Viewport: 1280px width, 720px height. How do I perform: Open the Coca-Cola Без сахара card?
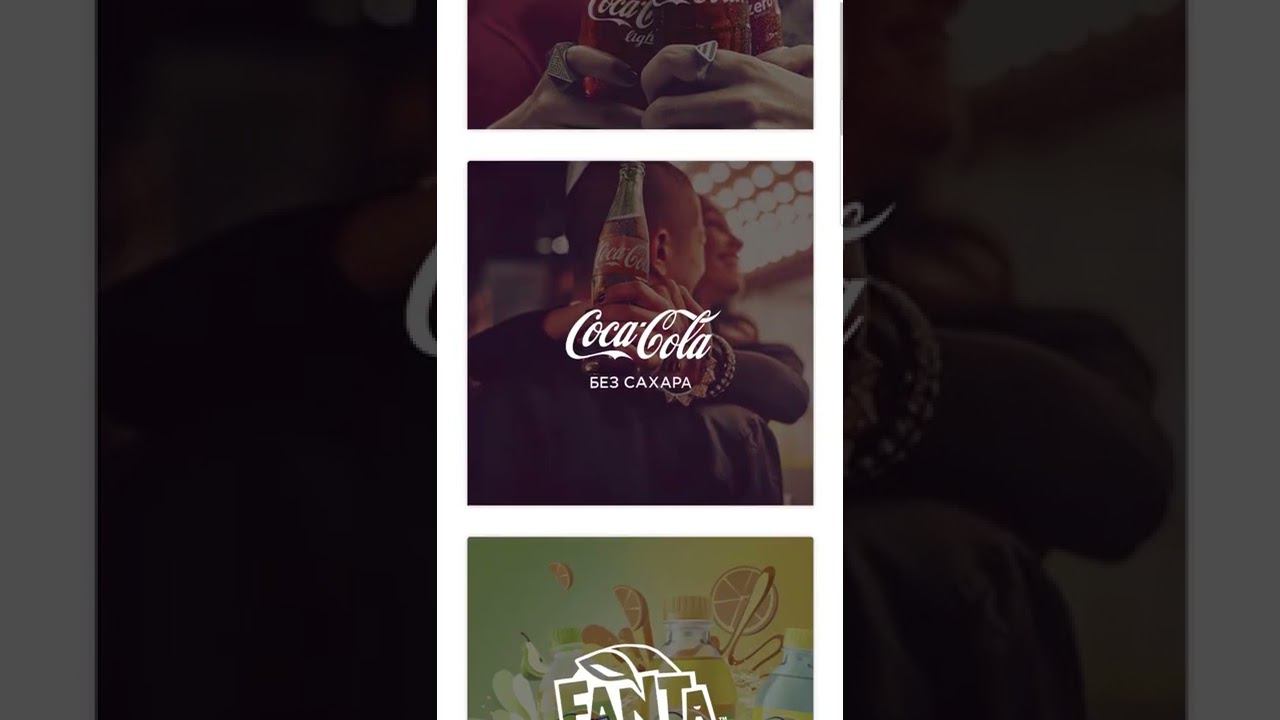click(x=640, y=333)
